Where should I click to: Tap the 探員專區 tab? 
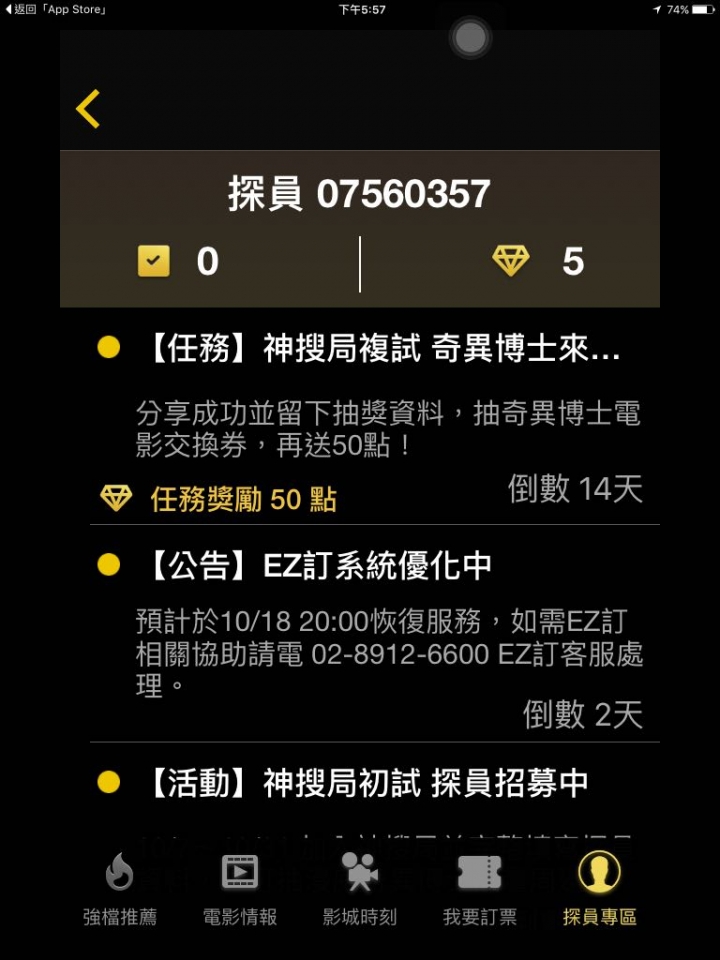[600, 888]
